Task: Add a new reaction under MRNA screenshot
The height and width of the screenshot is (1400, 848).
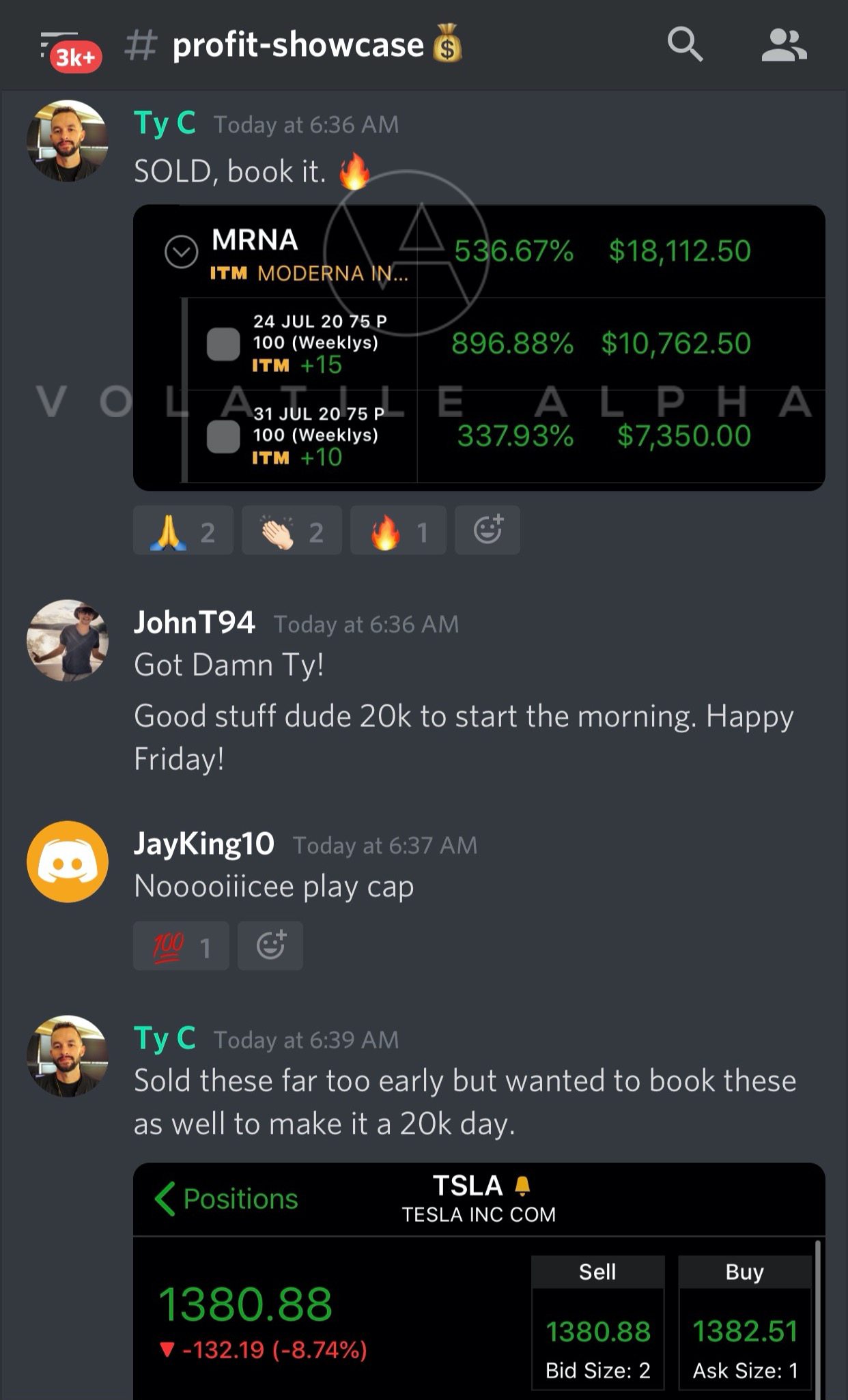Action: click(487, 530)
